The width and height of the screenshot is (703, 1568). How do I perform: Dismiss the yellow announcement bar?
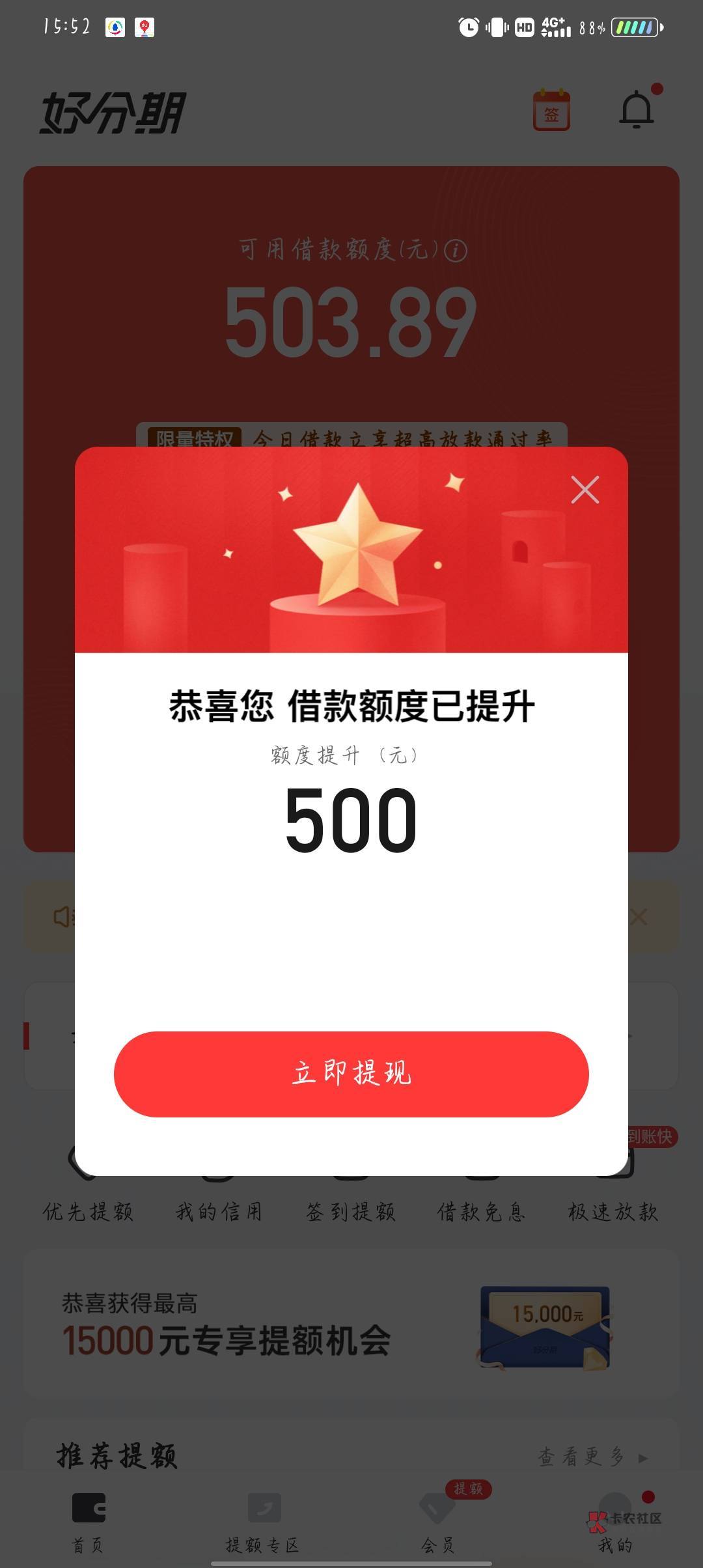click(639, 917)
